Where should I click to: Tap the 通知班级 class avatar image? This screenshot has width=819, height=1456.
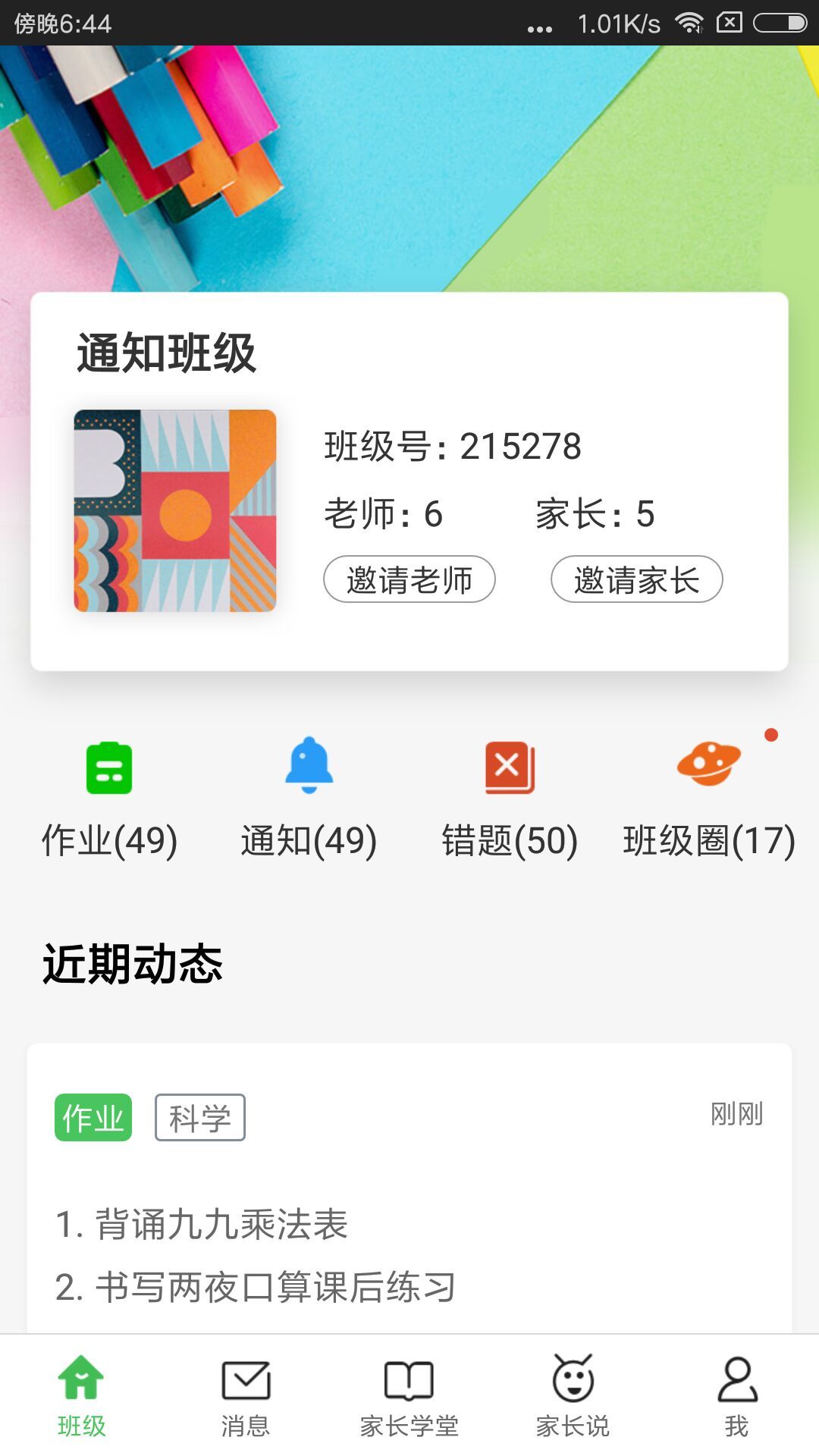click(x=175, y=510)
